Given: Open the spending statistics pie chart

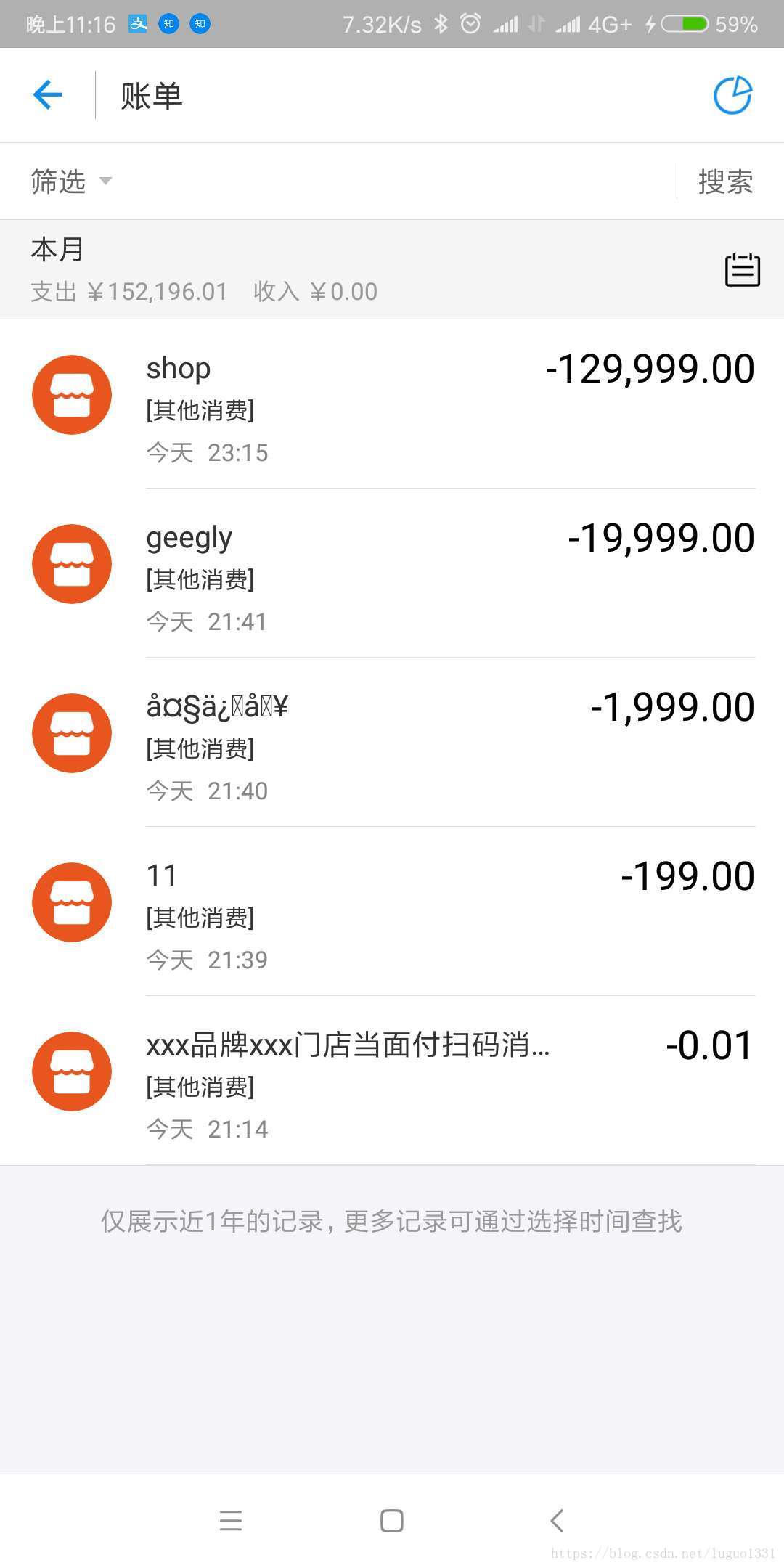Looking at the screenshot, I should click(732, 95).
